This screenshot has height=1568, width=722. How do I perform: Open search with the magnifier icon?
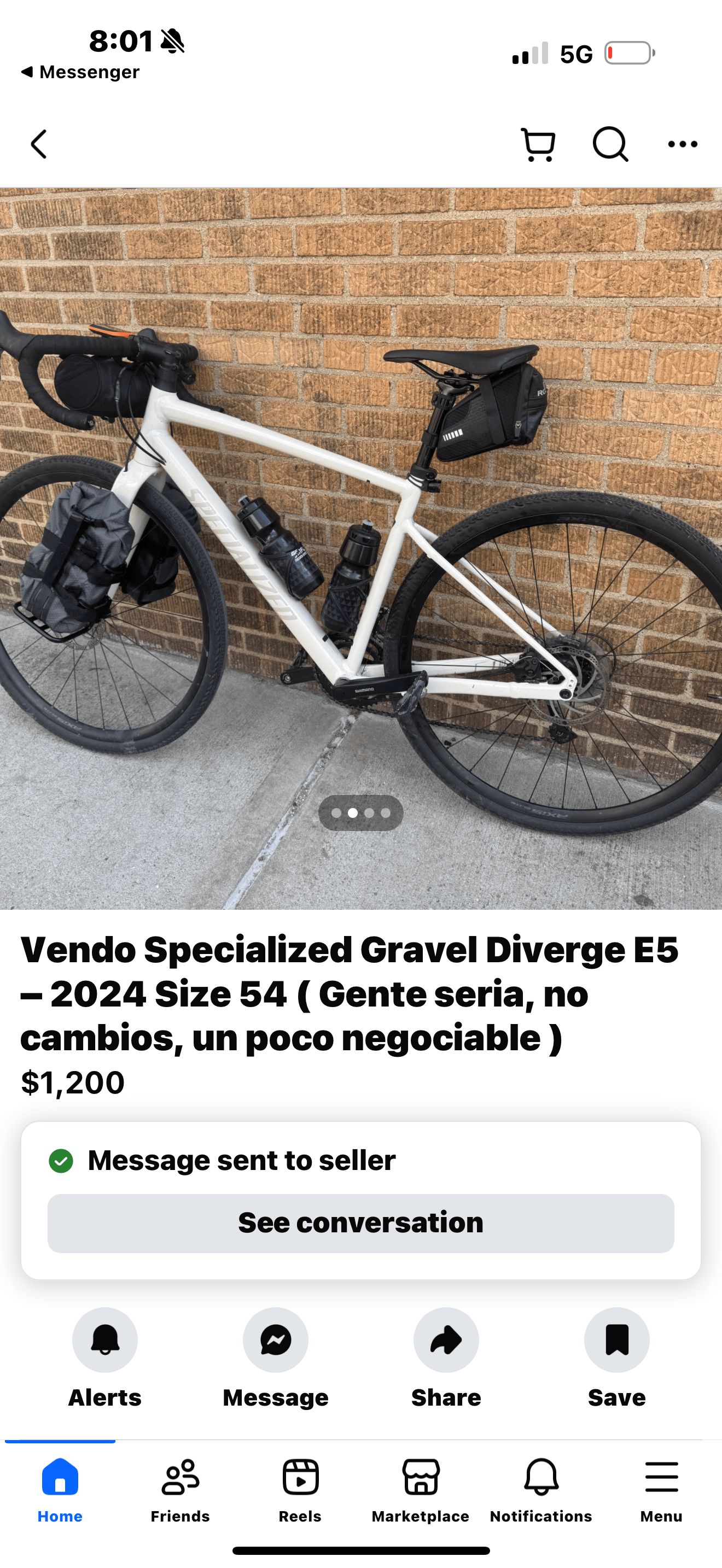coord(610,144)
